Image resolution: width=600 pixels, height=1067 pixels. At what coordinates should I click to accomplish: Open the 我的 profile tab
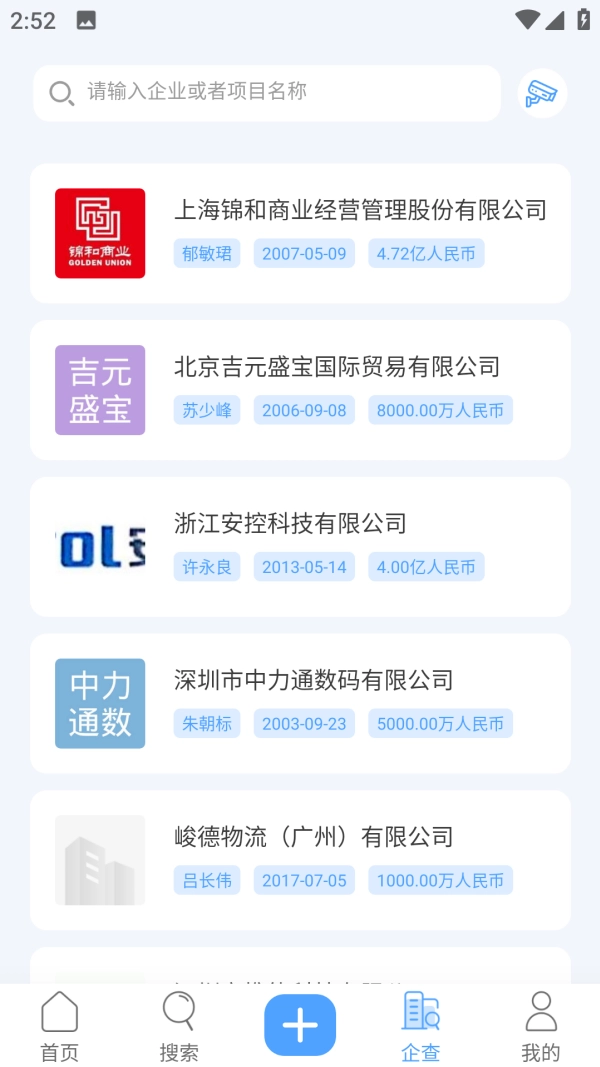click(x=541, y=1026)
